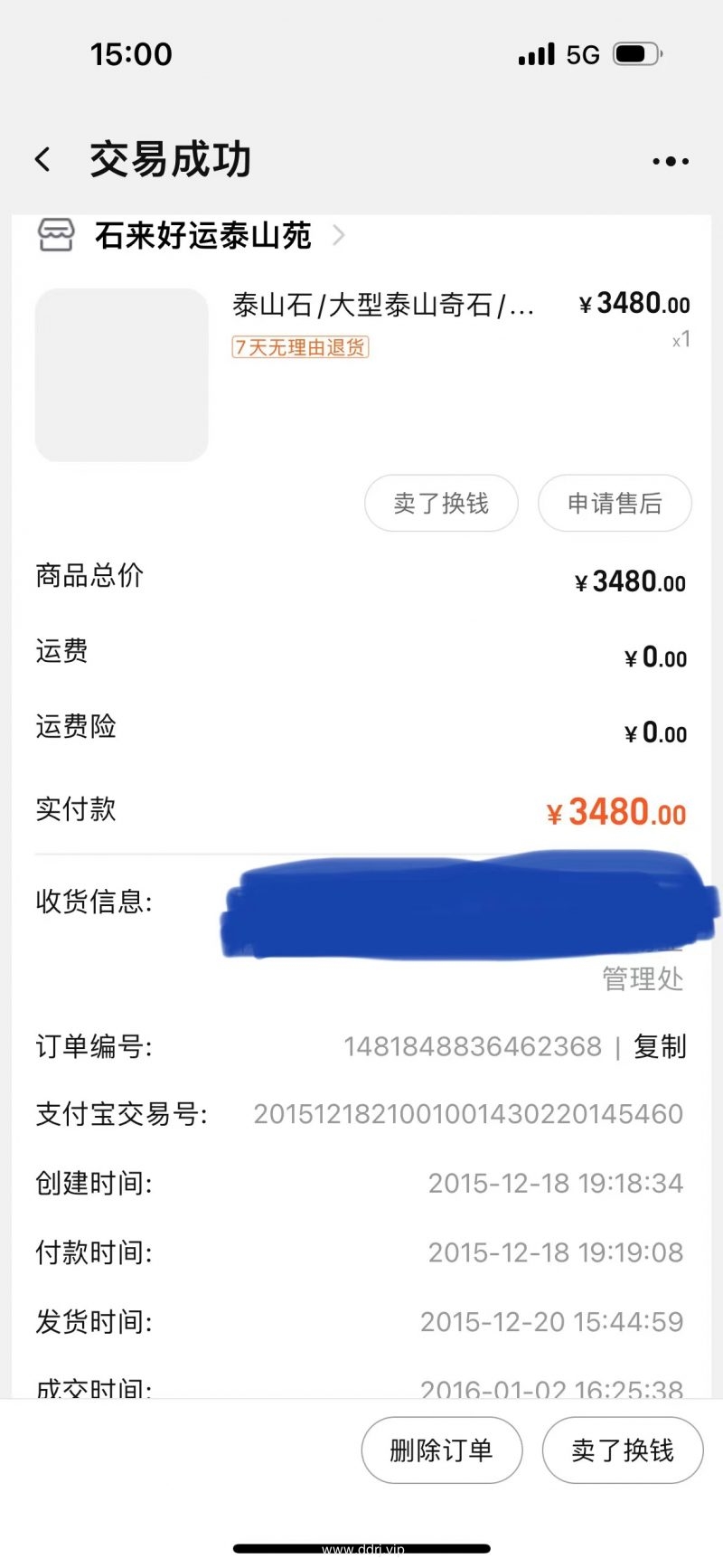723x1568 pixels.
Task: Tap 删除订单 in the bottom bar
Action: pos(441,1450)
